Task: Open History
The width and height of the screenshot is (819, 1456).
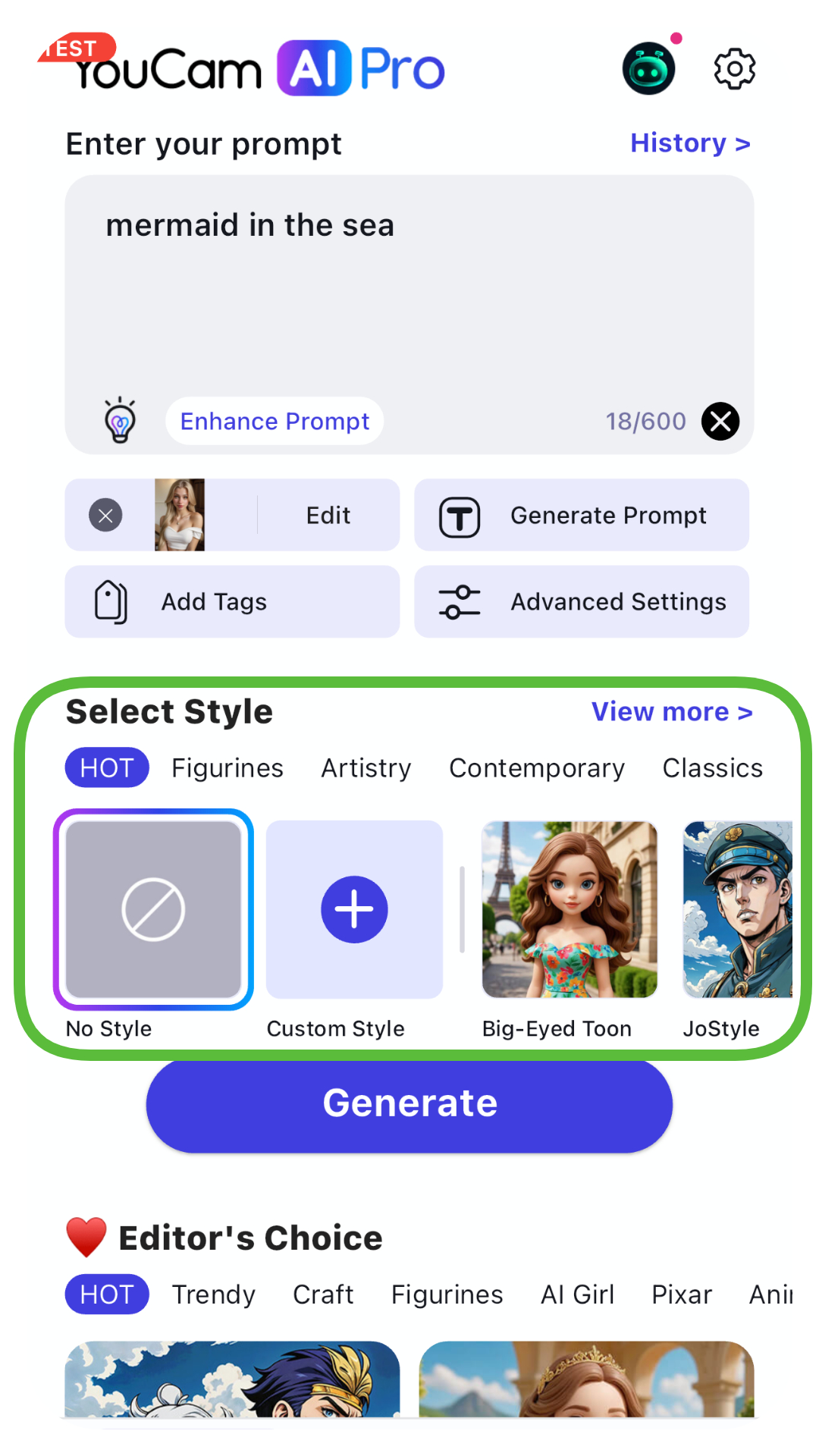Action: point(690,143)
